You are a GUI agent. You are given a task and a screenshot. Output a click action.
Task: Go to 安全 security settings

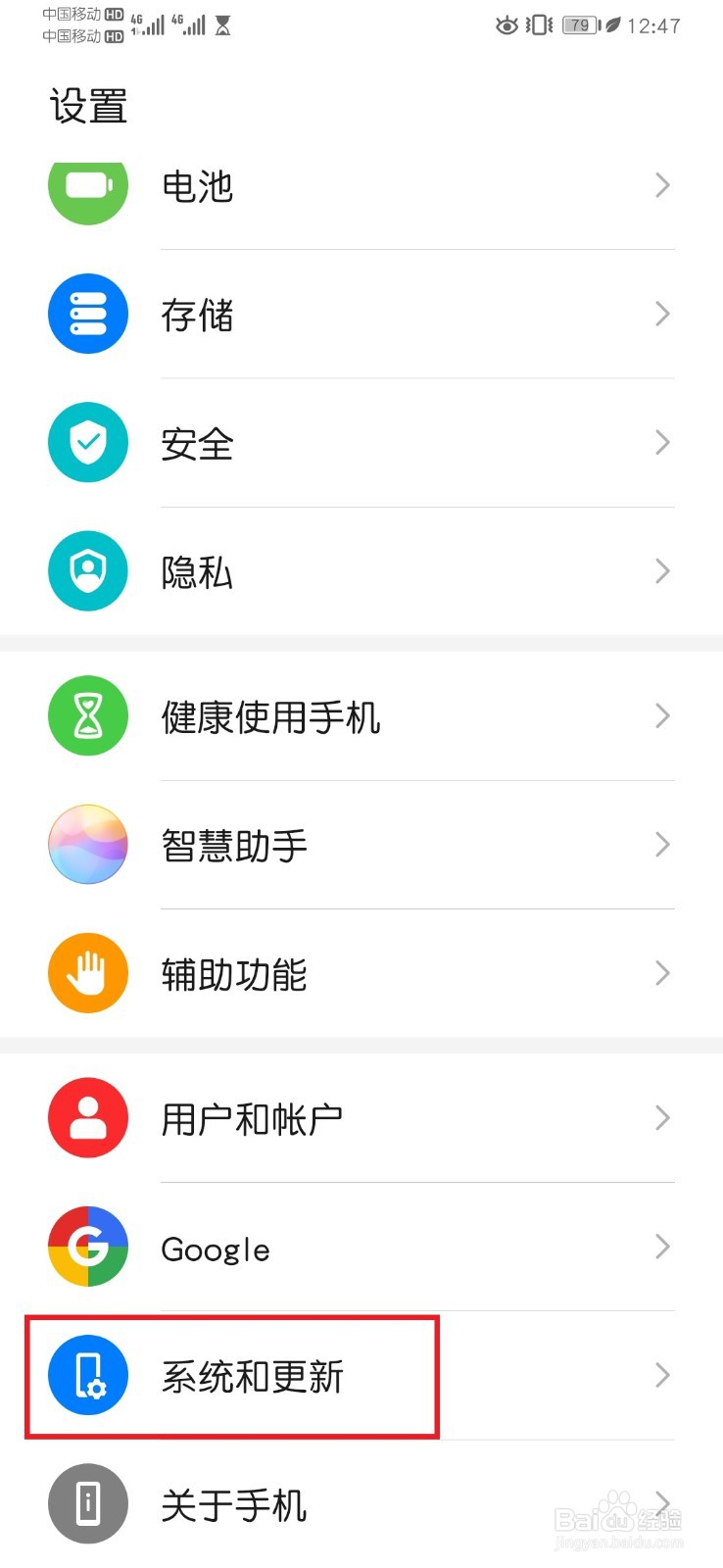(361, 443)
